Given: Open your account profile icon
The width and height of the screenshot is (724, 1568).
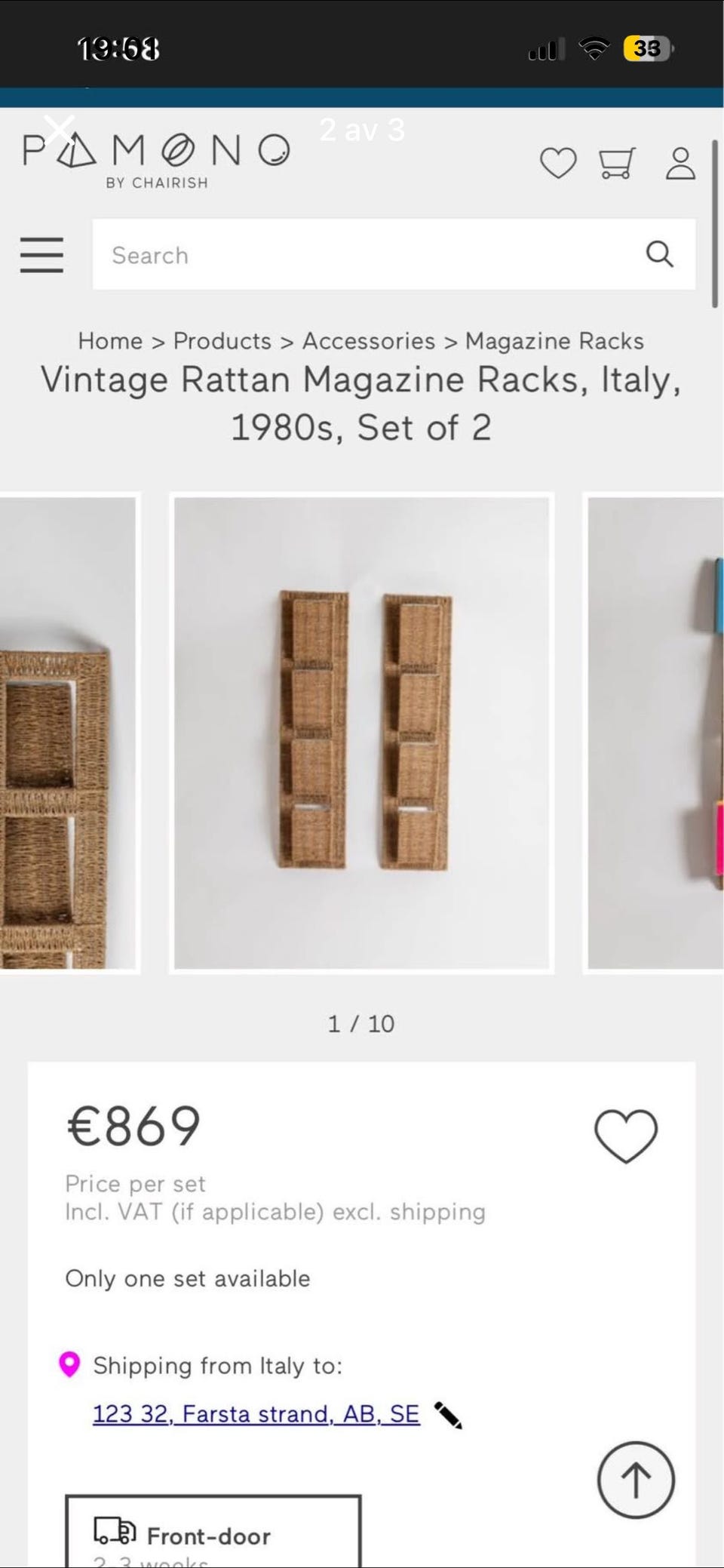Looking at the screenshot, I should pyautogui.click(x=680, y=160).
